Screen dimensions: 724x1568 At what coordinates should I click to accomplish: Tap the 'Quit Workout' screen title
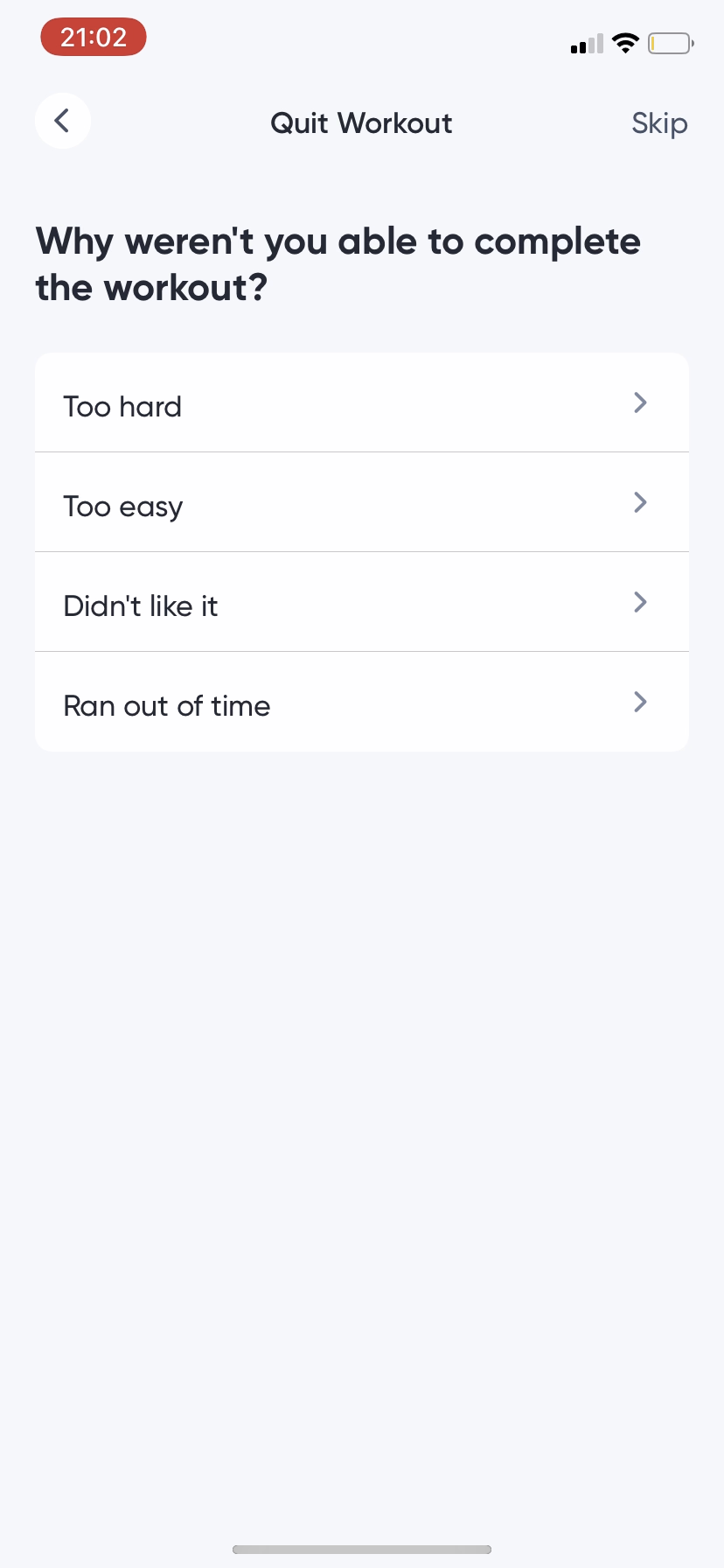click(x=361, y=123)
